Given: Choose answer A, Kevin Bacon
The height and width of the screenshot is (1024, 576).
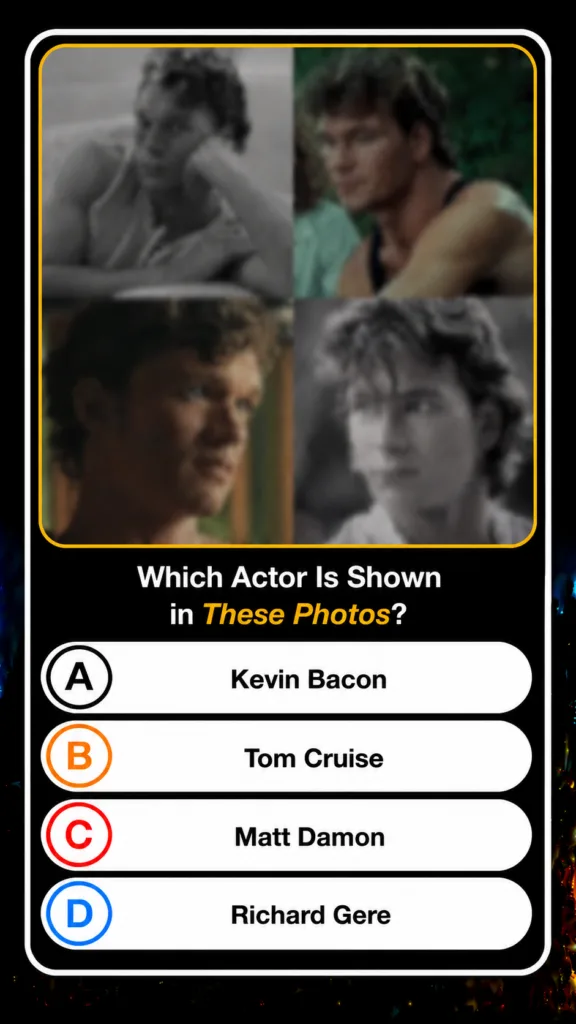Looking at the screenshot, I should click(287, 678).
